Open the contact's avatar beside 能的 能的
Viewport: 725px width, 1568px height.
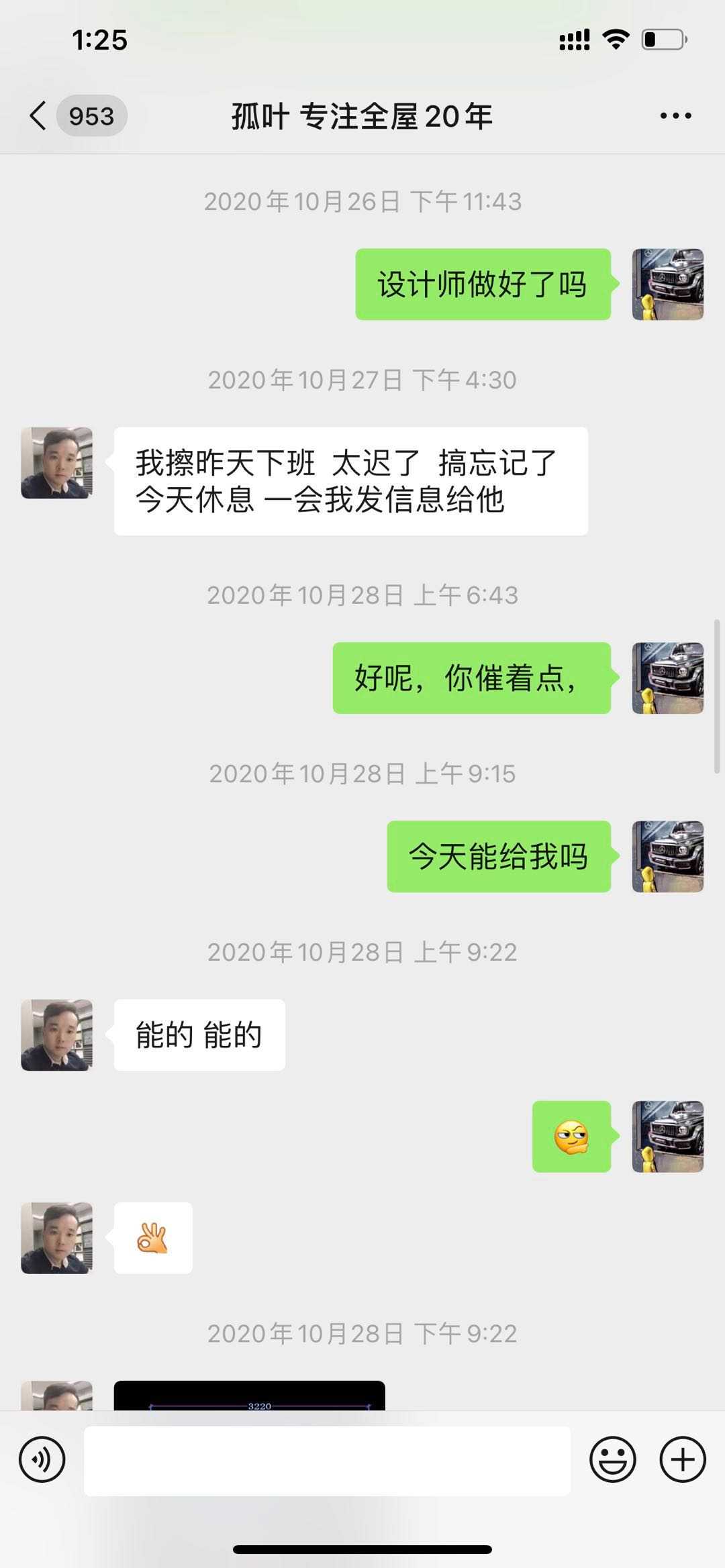[x=57, y=1035]
